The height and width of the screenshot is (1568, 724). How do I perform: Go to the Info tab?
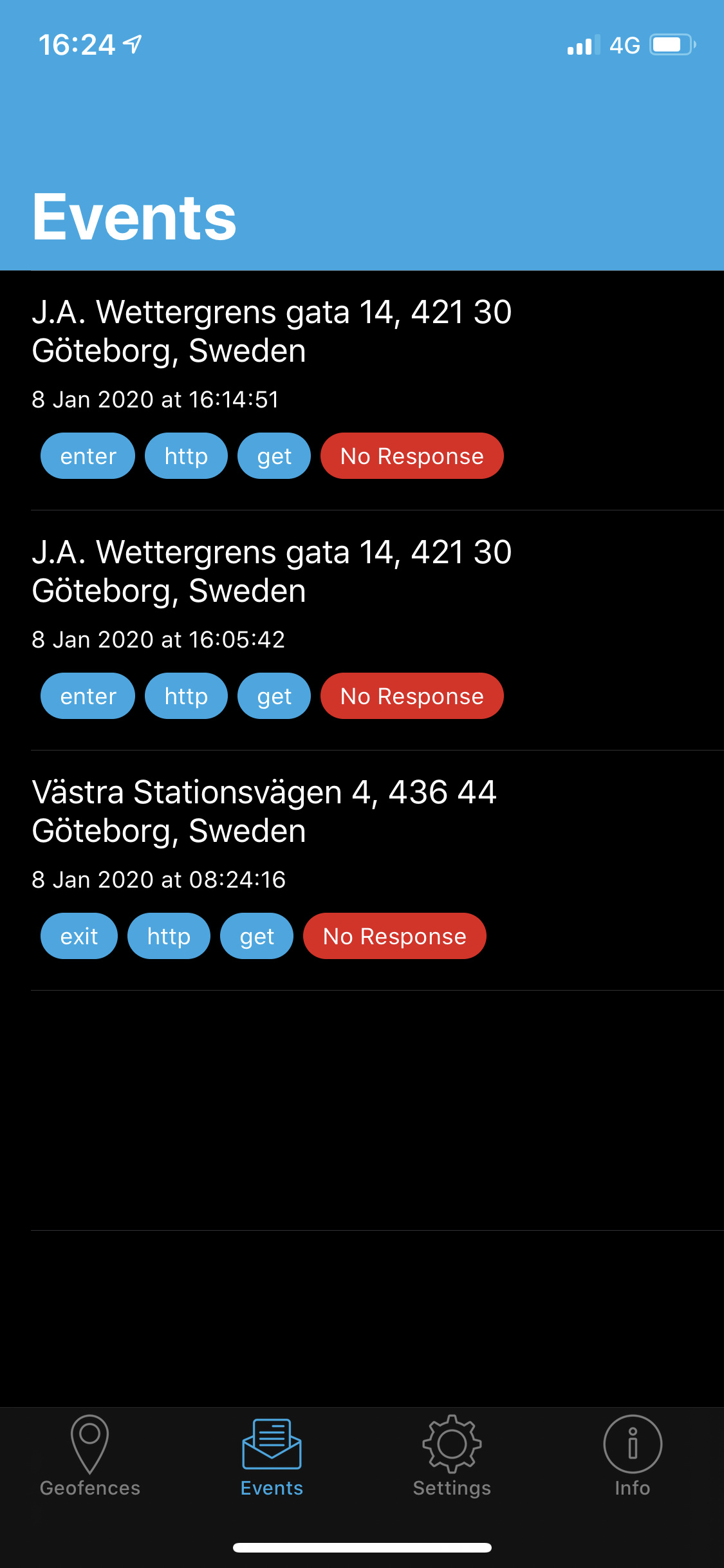point(632,1456)
